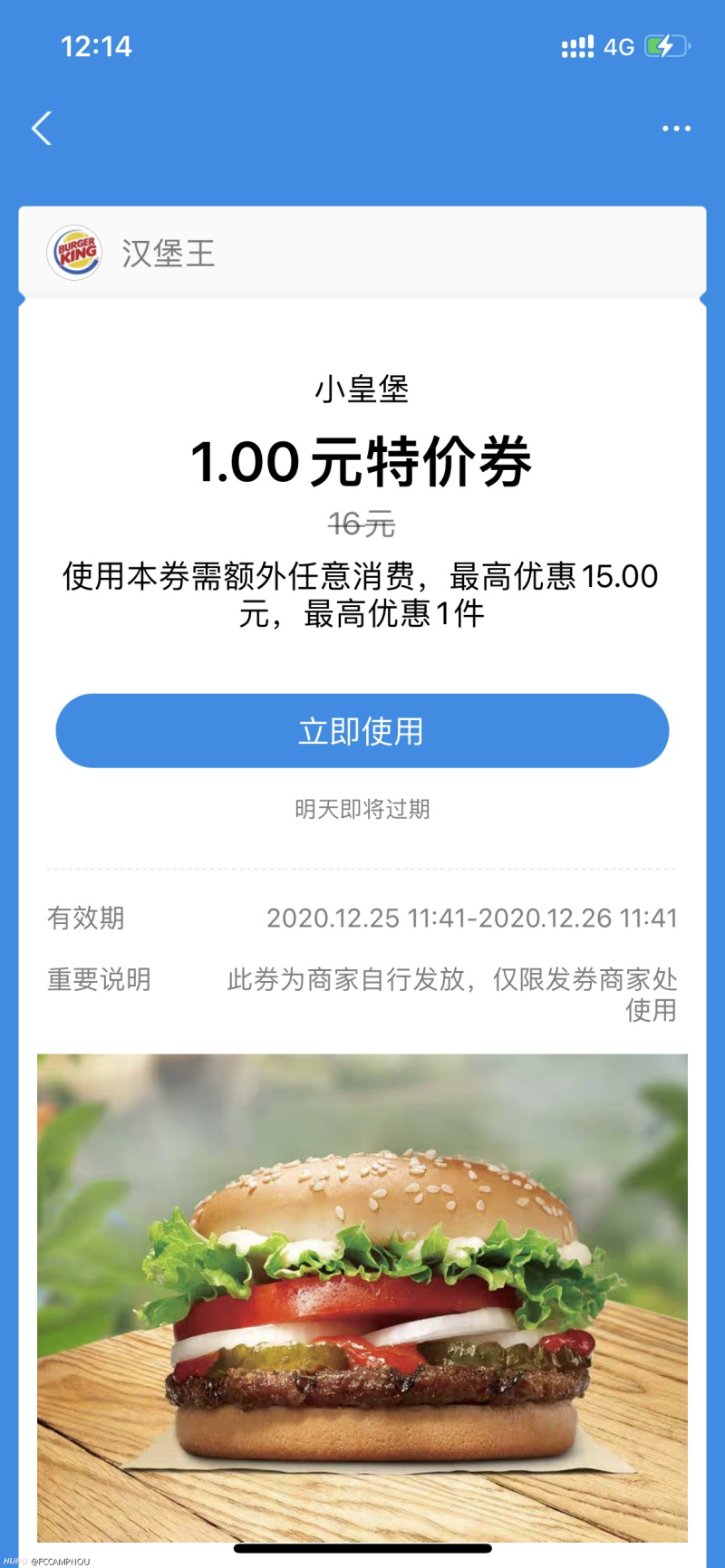Tap the Burger King logo icon

(73, 252)
